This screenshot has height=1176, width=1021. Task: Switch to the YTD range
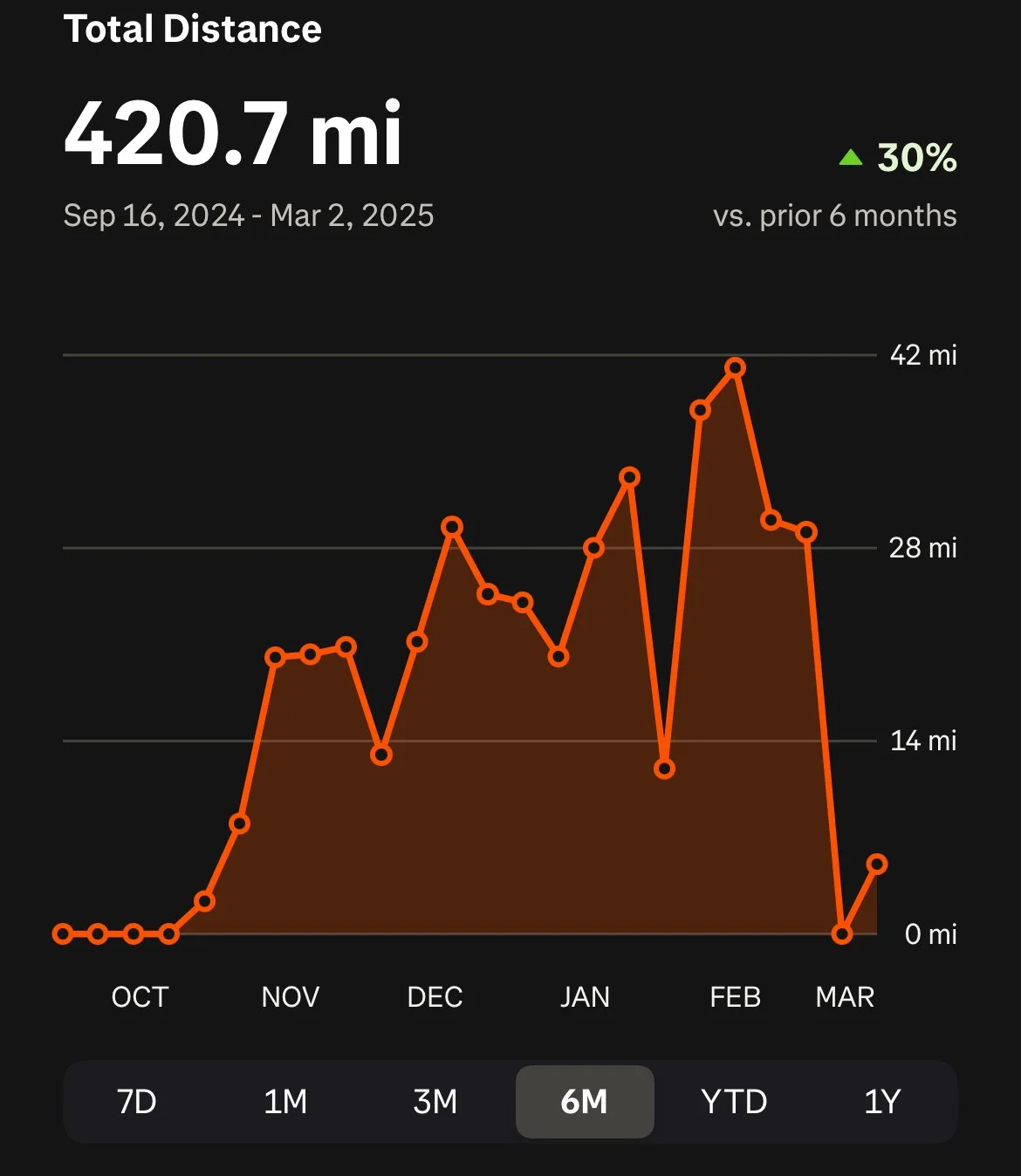click(734, 1102)
